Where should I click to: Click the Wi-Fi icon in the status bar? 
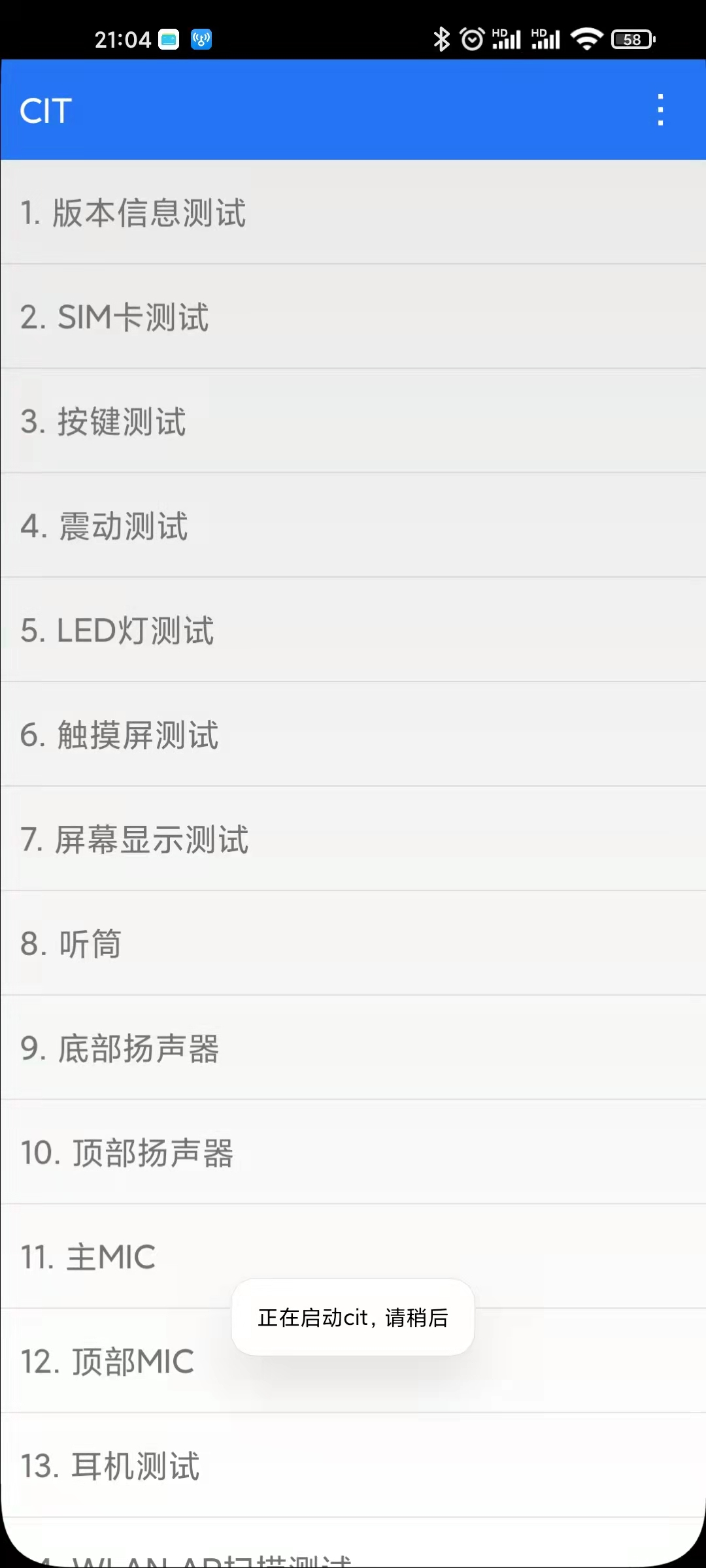click(585, 39)
